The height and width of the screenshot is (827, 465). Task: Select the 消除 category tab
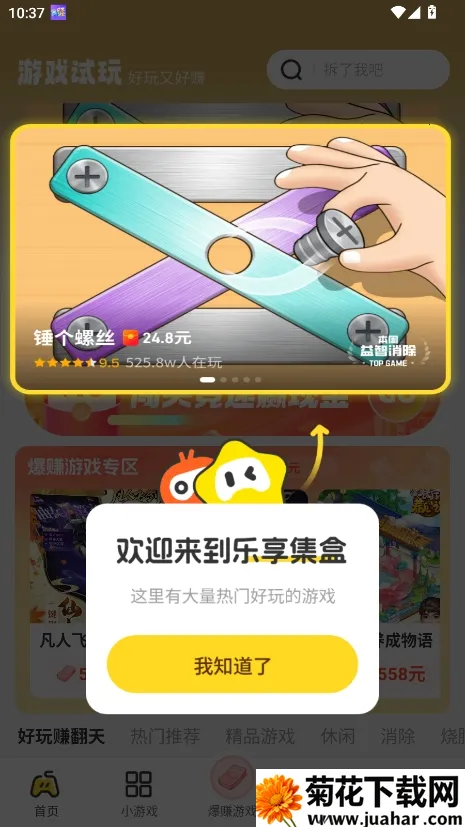pos(398,736)
